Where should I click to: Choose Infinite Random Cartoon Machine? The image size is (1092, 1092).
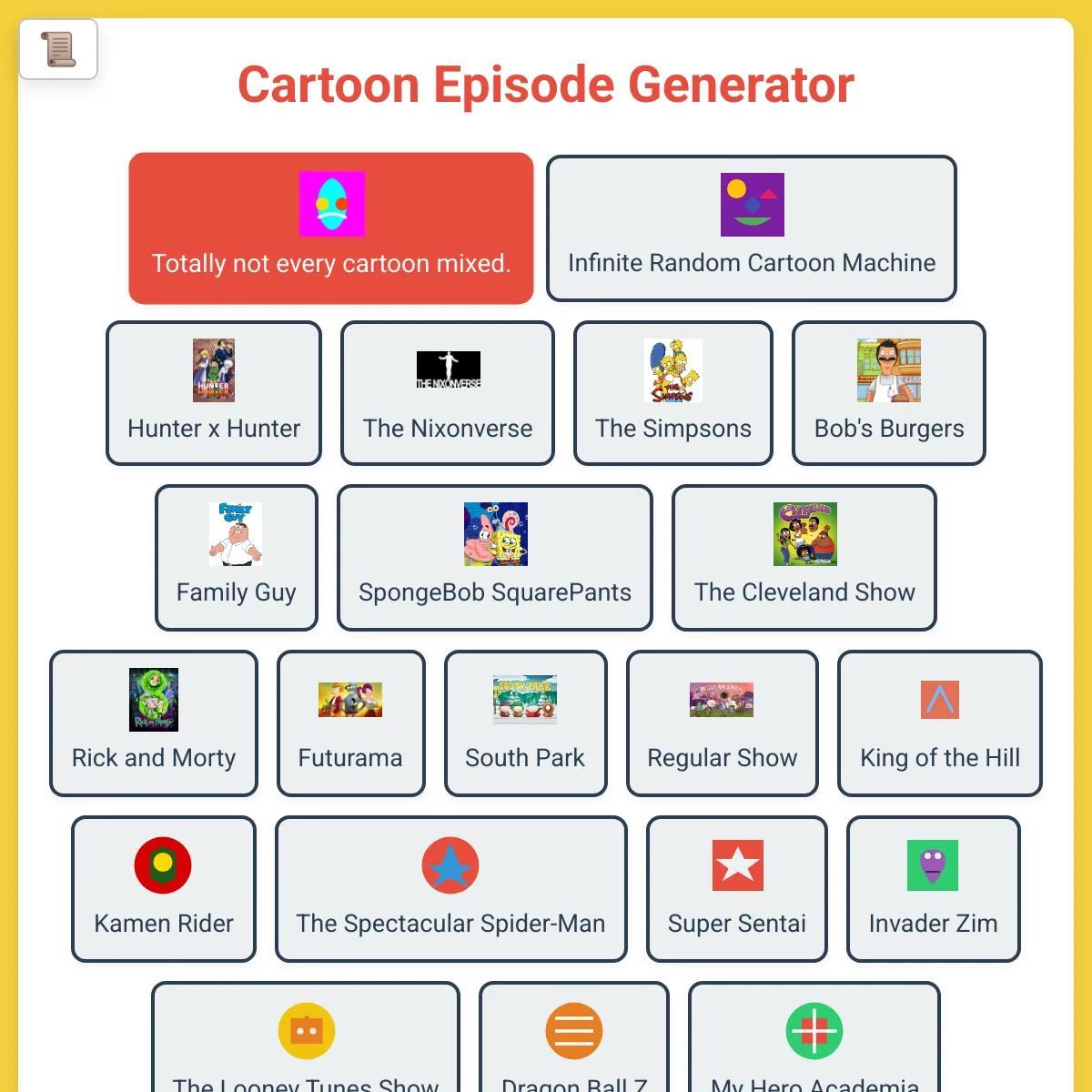pyautogui.click(x=752, y=228)
